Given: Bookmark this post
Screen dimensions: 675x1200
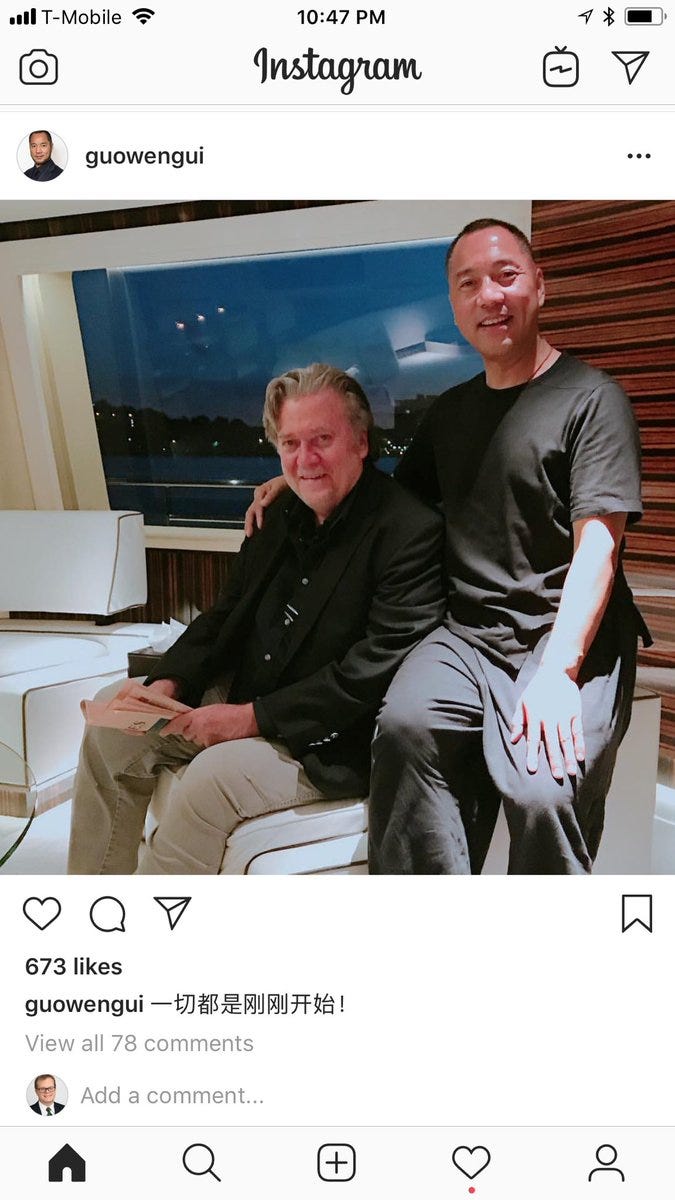Looking at the screenshot, I should click(636, 913).
